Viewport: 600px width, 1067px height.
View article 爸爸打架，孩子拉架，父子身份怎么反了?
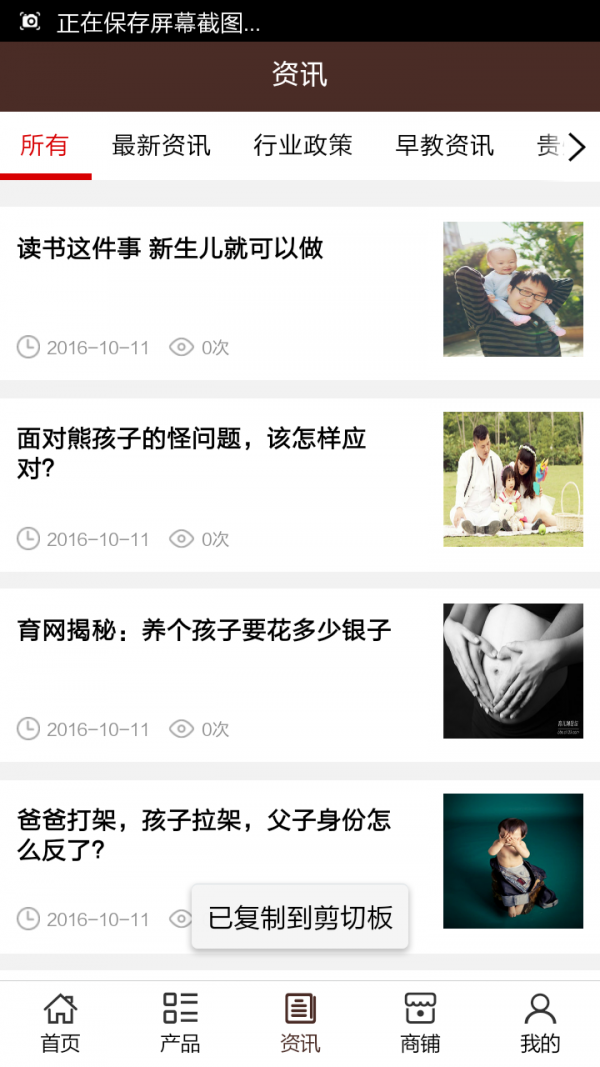pos(204,835)
